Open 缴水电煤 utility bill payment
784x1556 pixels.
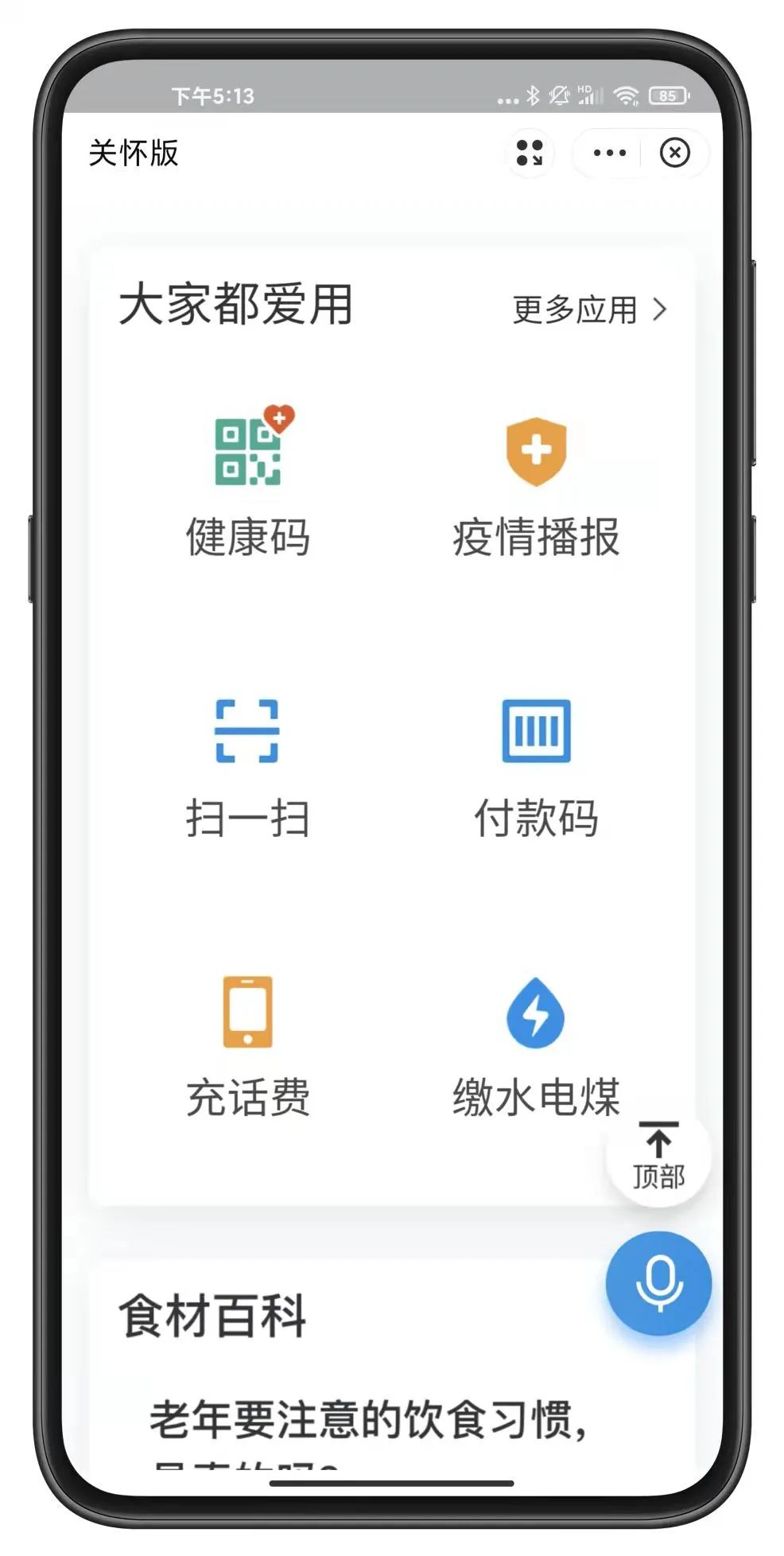pyautogui.click(x=536, y=1045)
